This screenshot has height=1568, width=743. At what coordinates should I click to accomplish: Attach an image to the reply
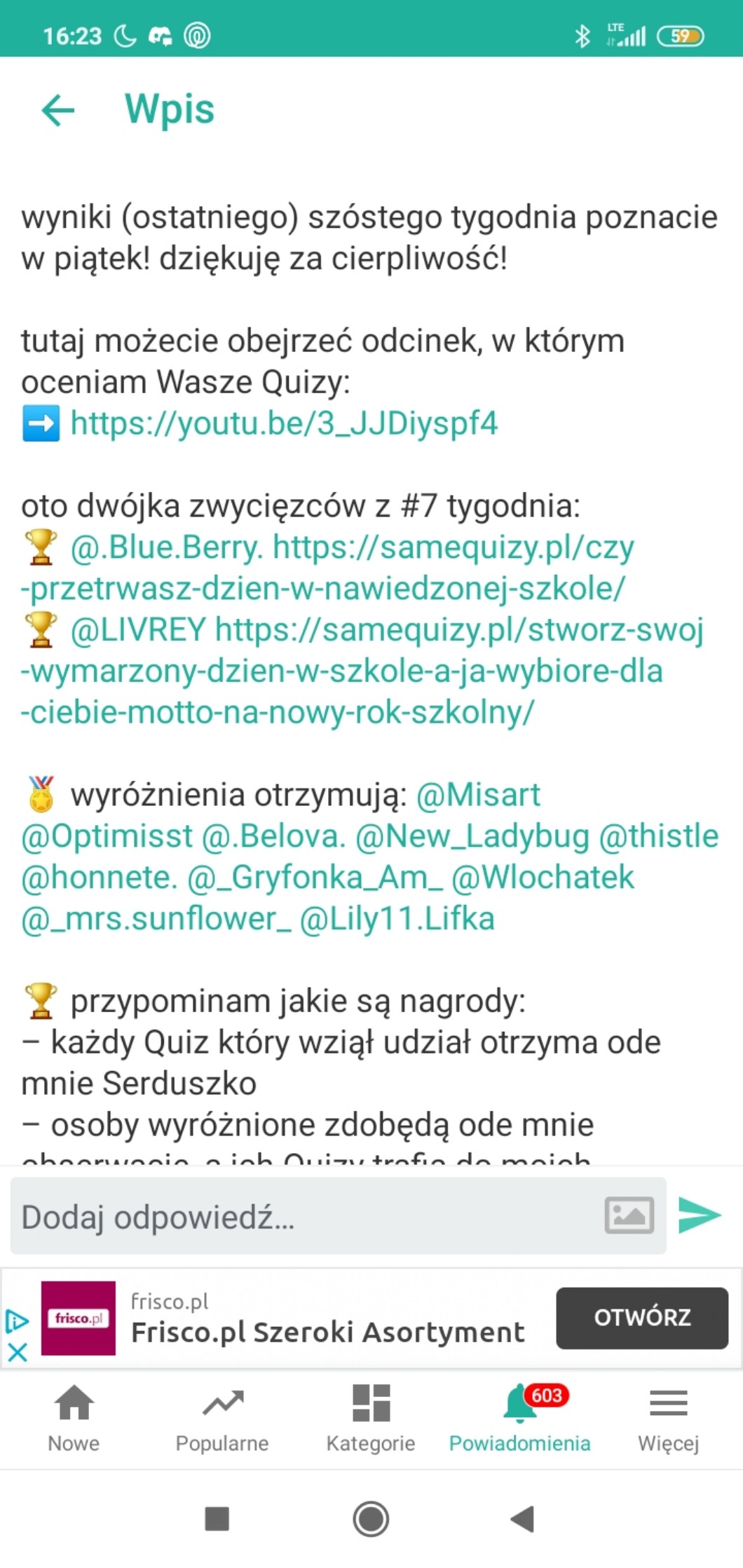coord(629,1215)
